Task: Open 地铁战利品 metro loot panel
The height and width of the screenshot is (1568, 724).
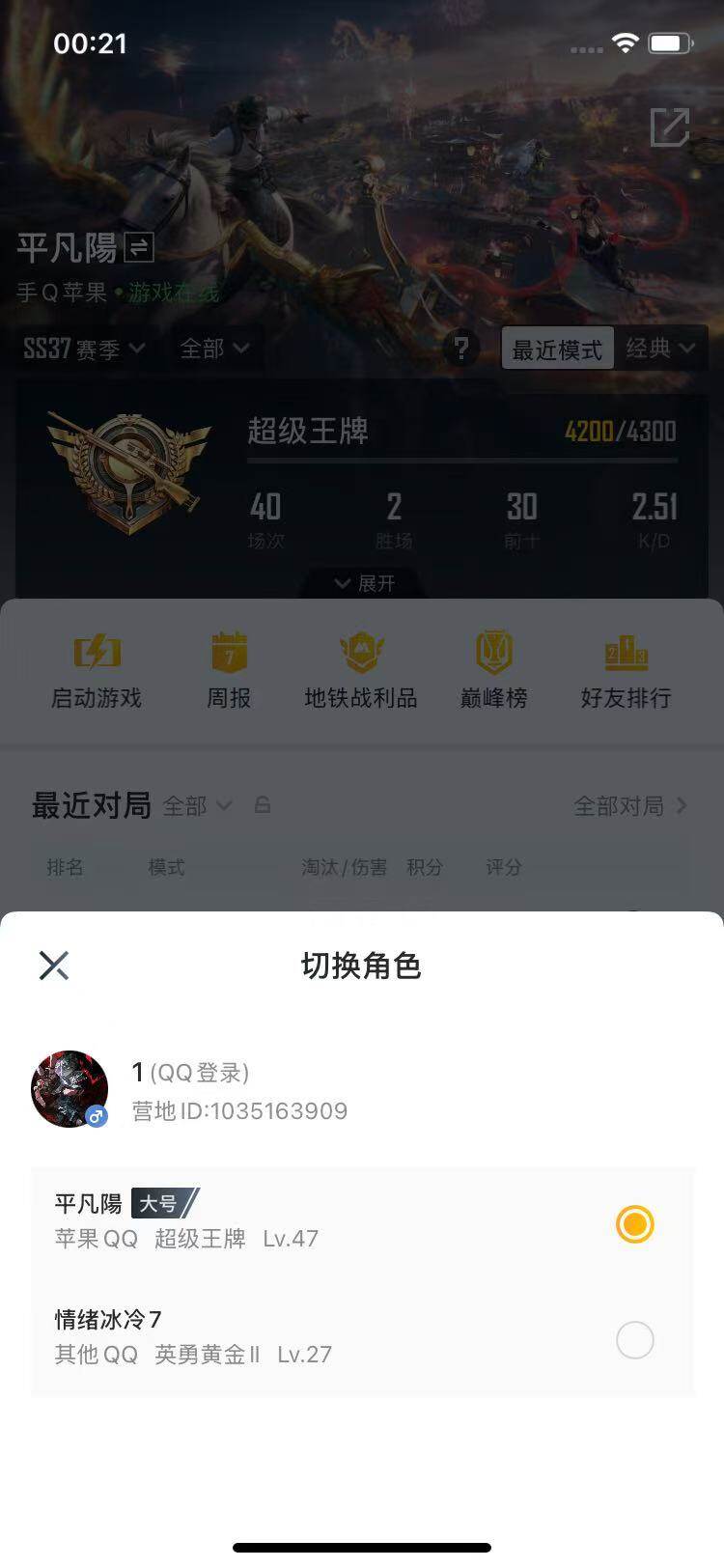Action: click(x=360, y=666)
